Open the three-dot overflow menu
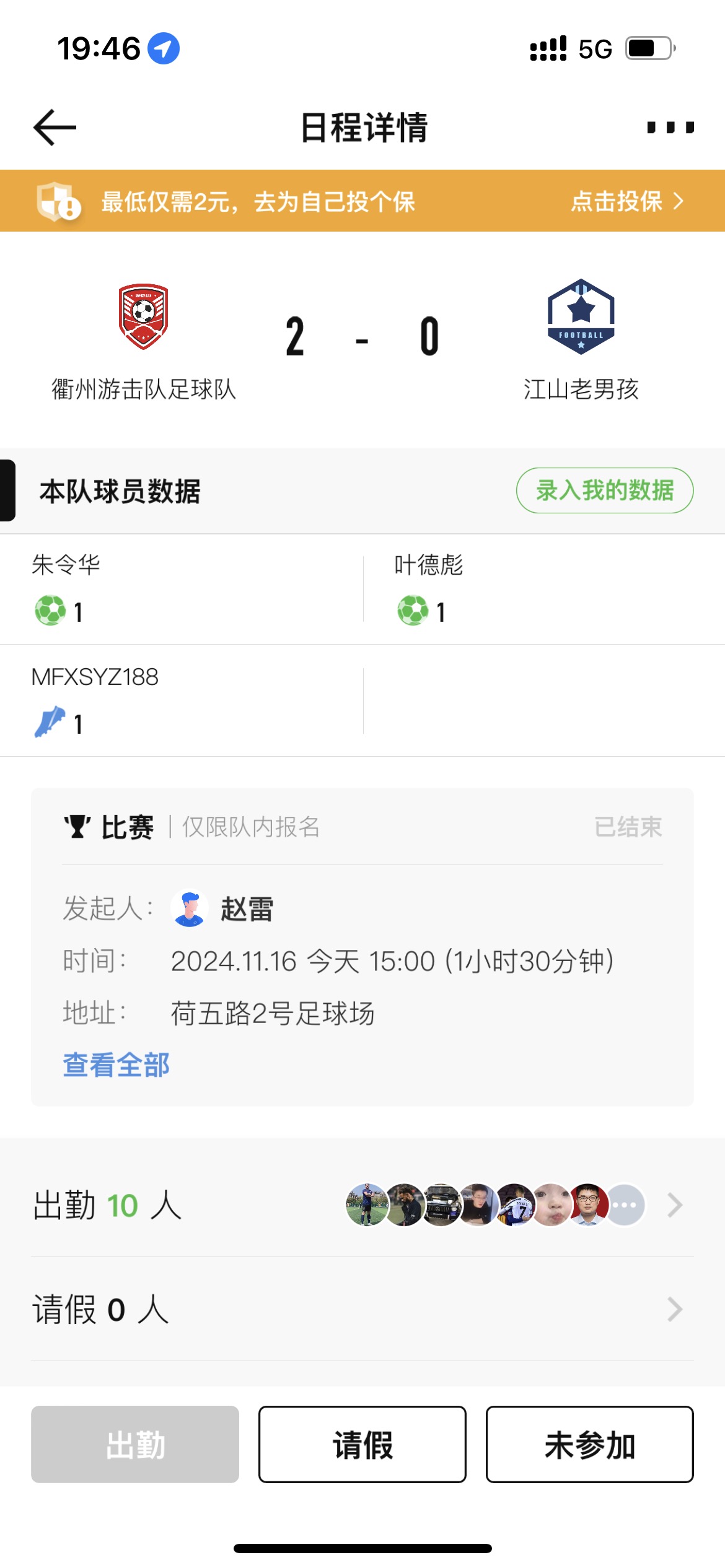 coord(670,128)
